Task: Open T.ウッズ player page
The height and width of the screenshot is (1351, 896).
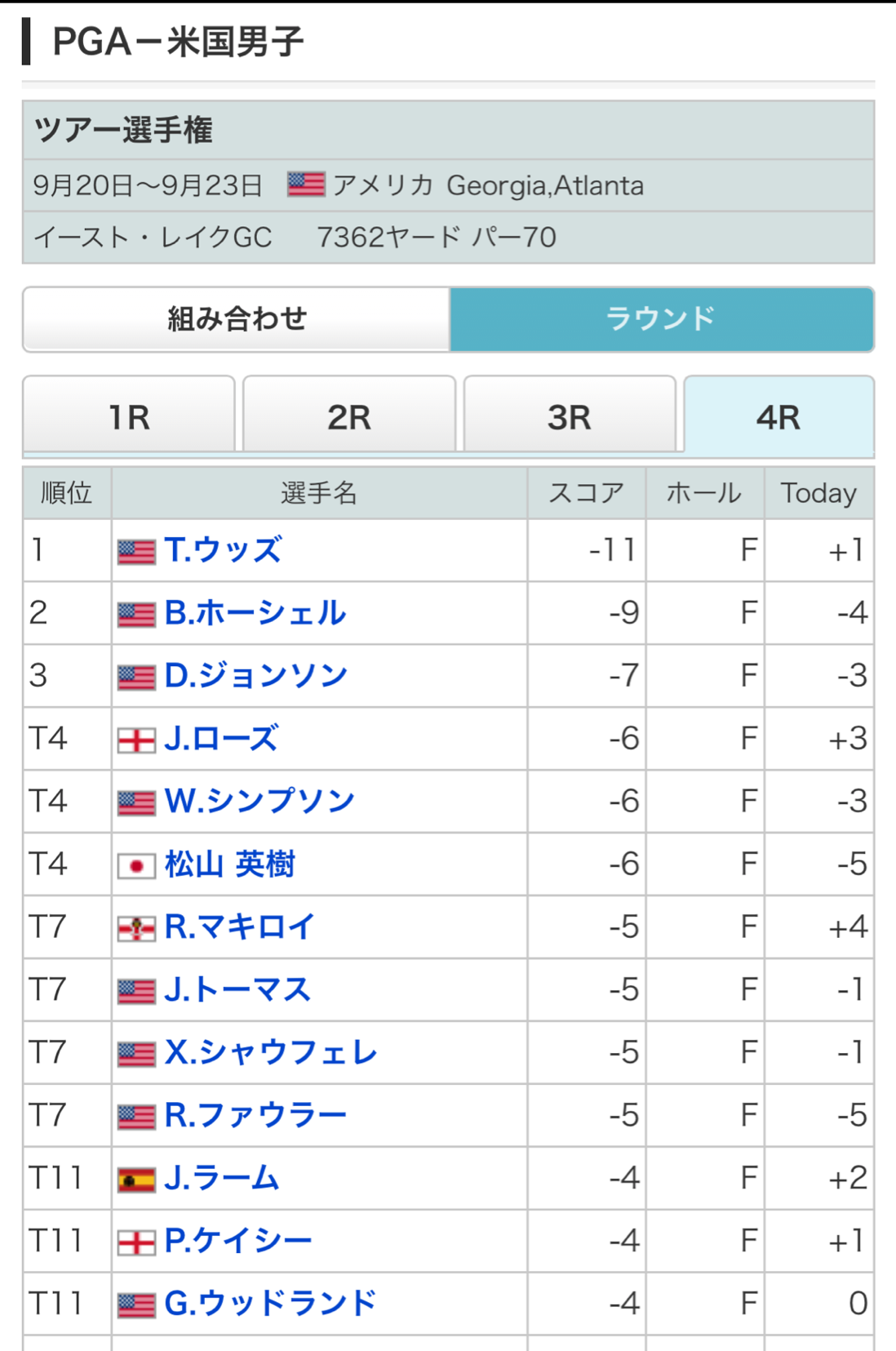Action: coord(223,550)
